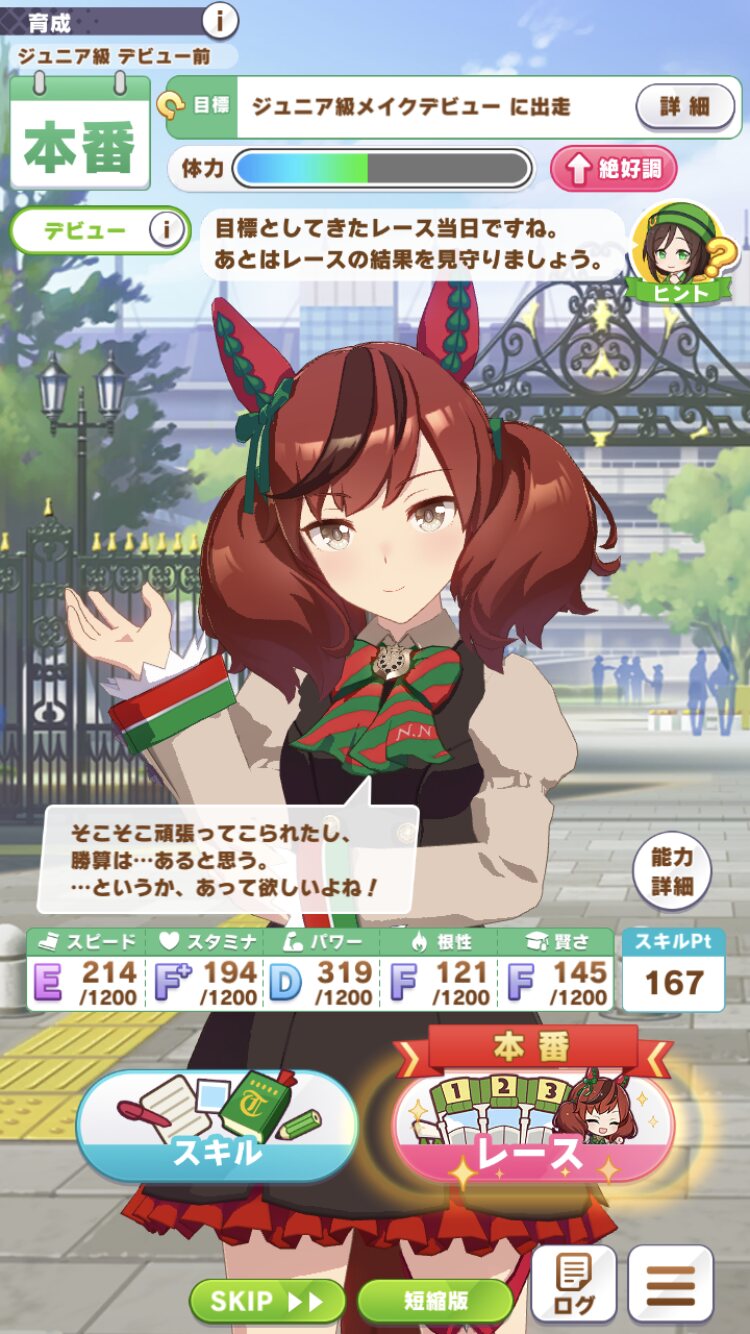Screen dimensions: 750x1334
Task: Toggle the 短縮版 shortened mode
Action: click(x=436, y=1300)
